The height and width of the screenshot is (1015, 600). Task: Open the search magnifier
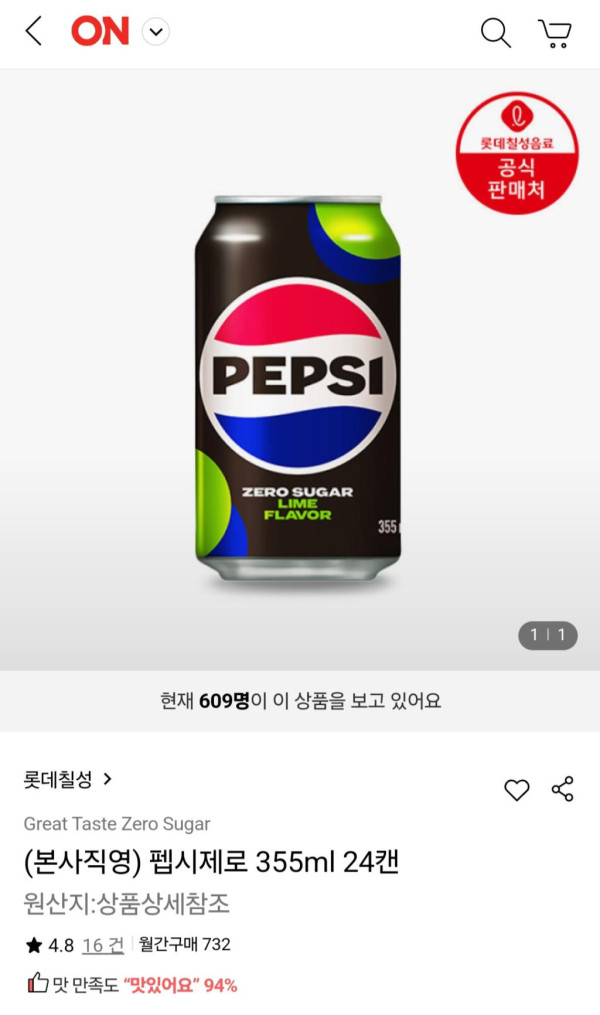tap(495, 32)
